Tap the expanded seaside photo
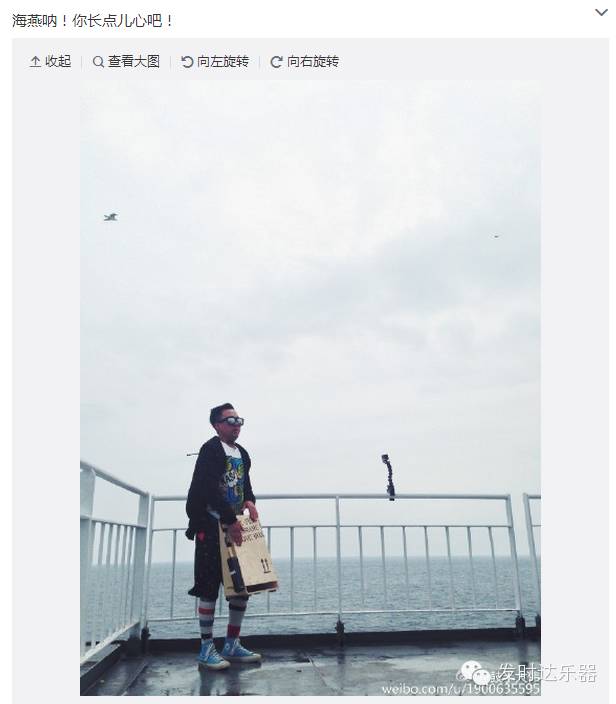This screenshot has width=616, height=704. pos(310,388)
